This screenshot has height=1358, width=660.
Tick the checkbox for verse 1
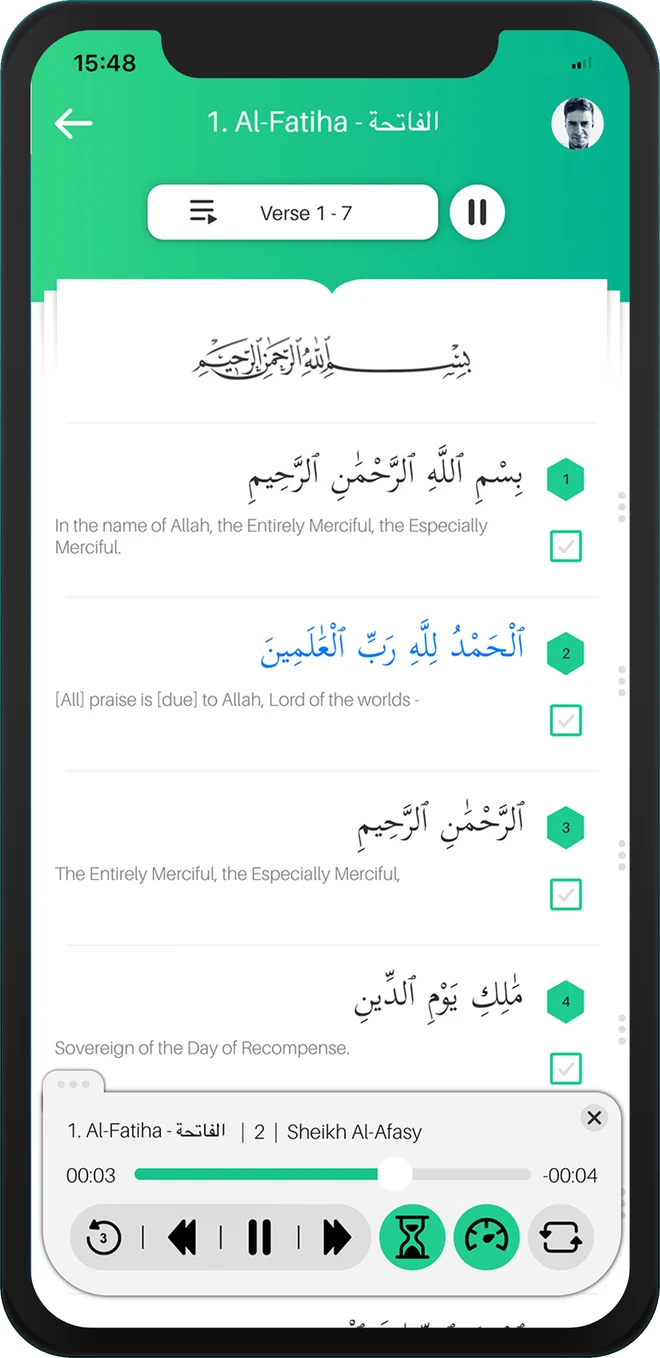pyautogui.click(x=566, y=546)
